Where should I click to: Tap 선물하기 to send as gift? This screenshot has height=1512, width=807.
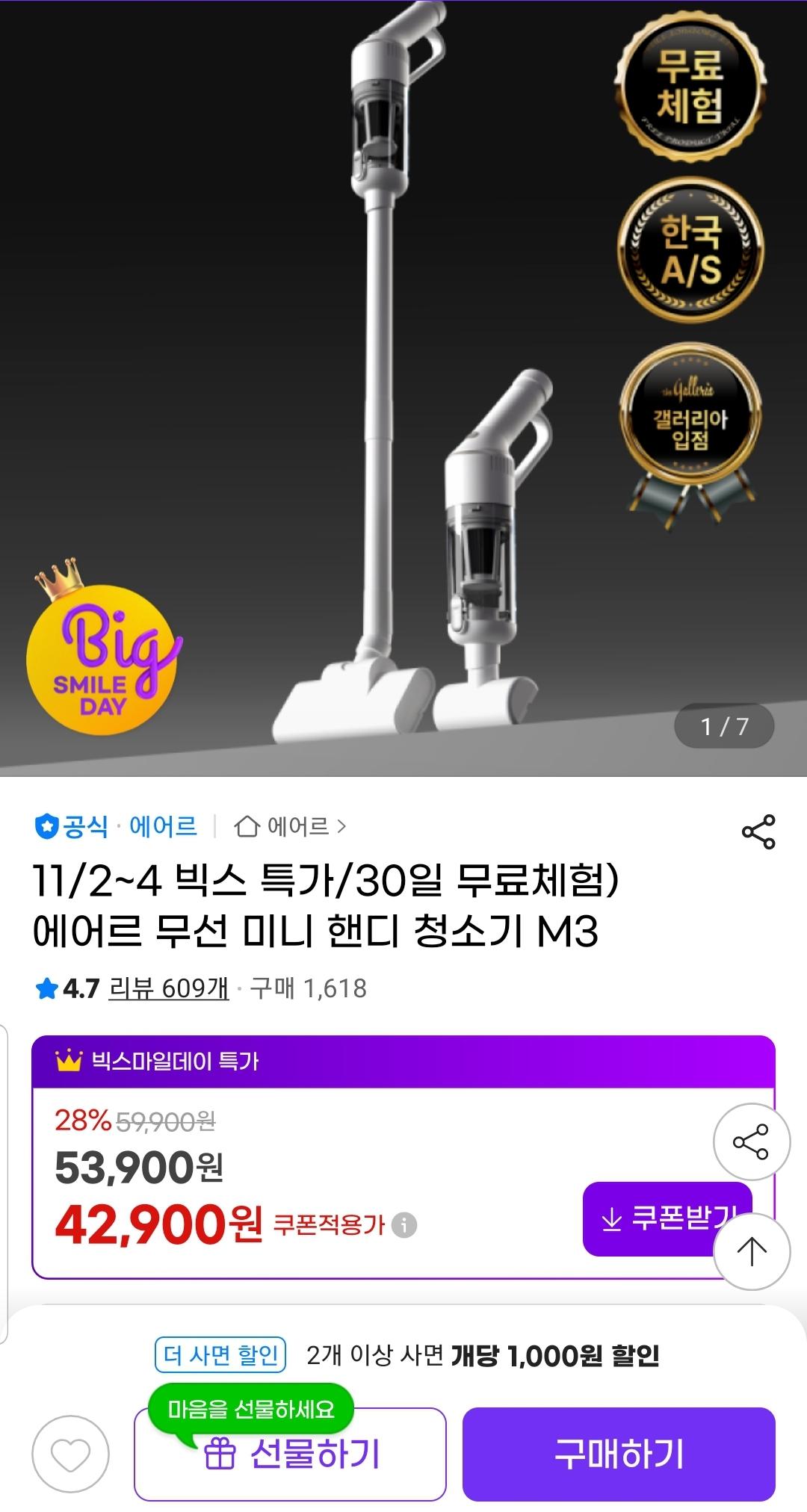coord(290,1454)
